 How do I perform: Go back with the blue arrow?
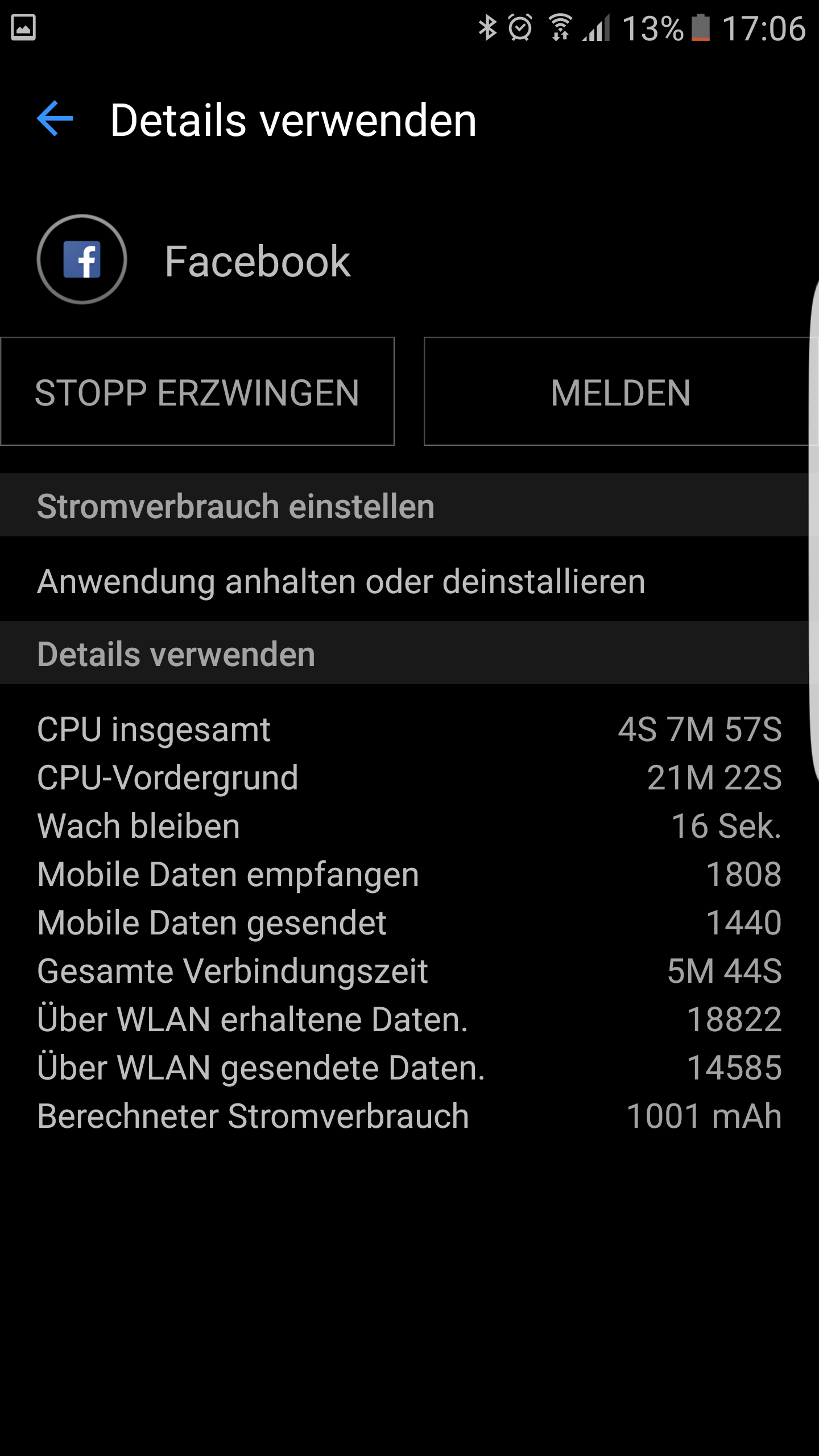(x=55, y=119)
